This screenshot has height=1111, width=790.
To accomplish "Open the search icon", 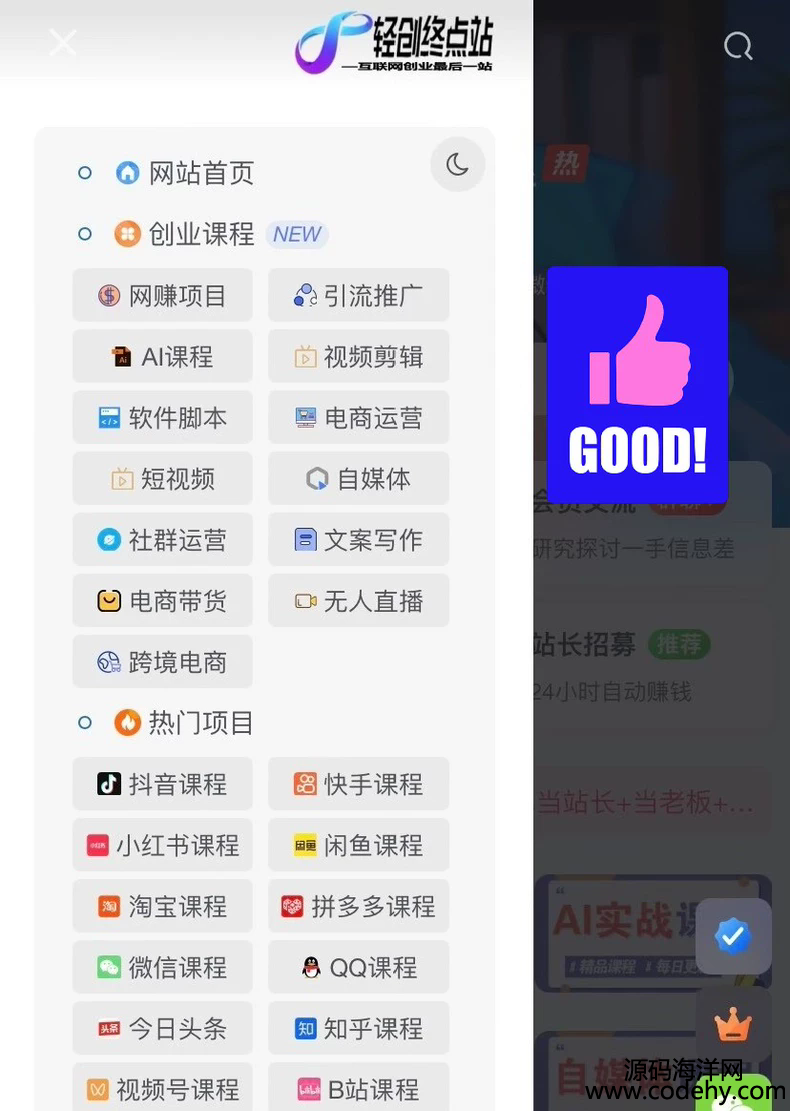I will [x=738, y=46].
